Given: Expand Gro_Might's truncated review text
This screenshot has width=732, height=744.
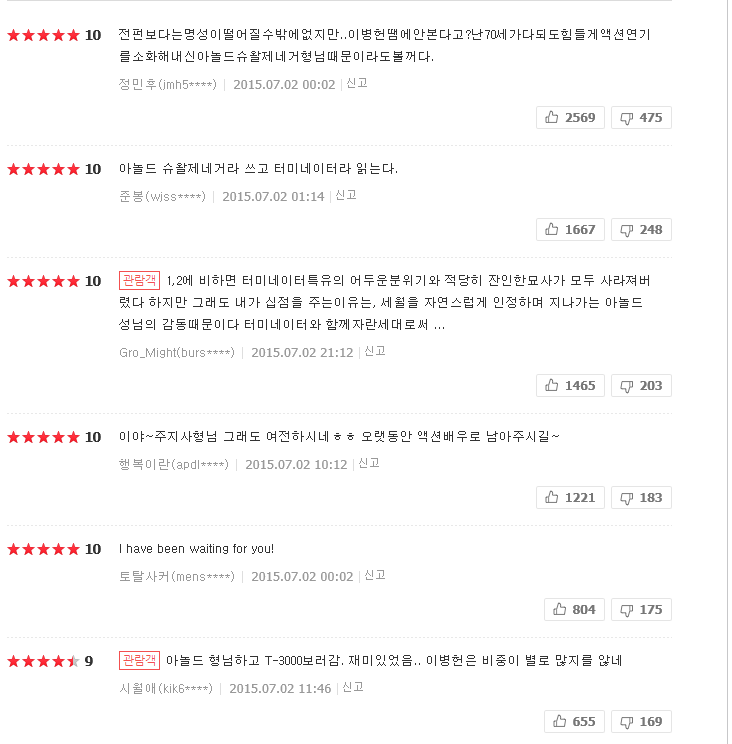Looking at the screenshot, I should [439, 325].
